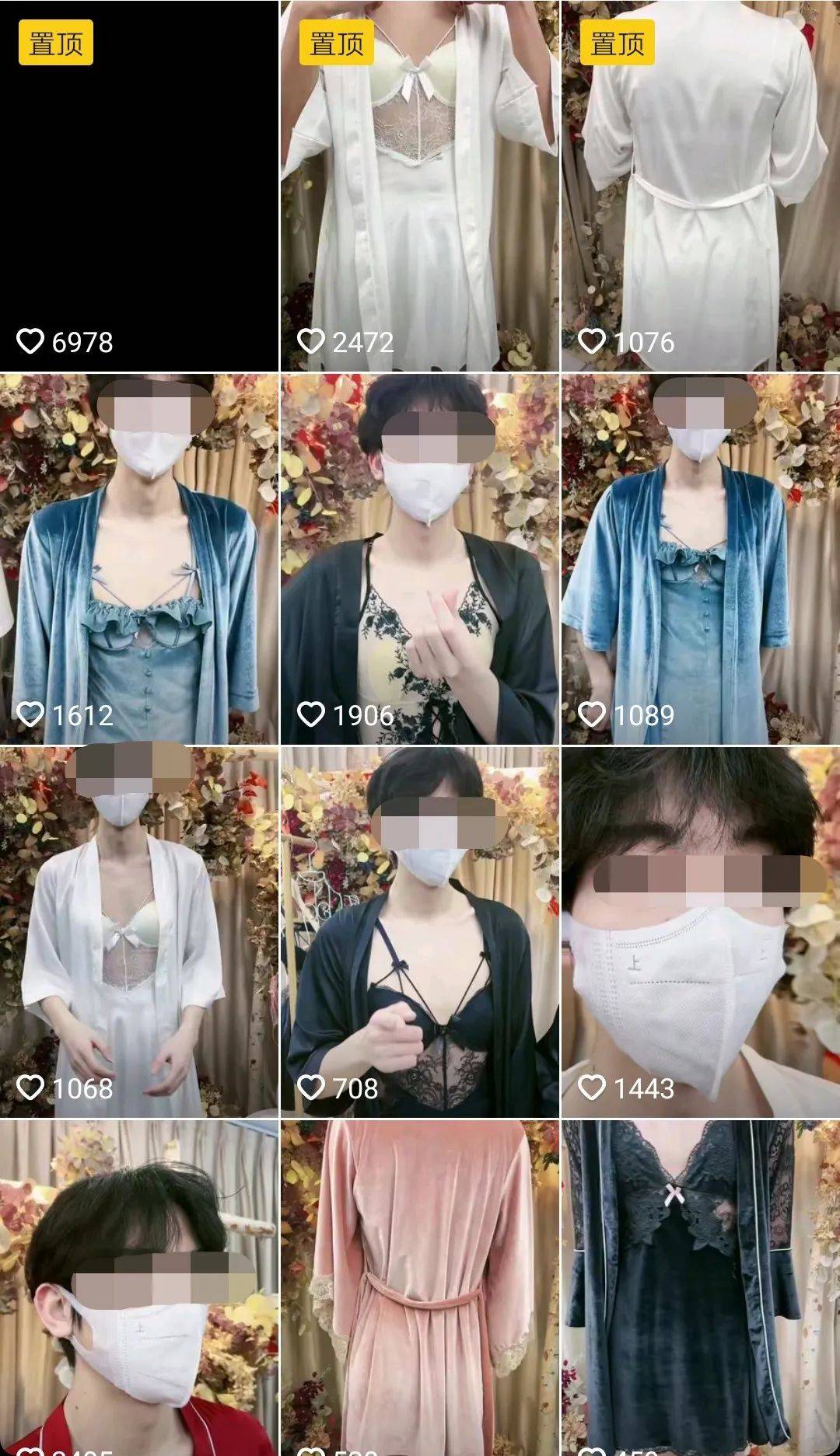Open the video with 1612 likes
Viewport: 840px width, 1456px height.
coord(139,560)
